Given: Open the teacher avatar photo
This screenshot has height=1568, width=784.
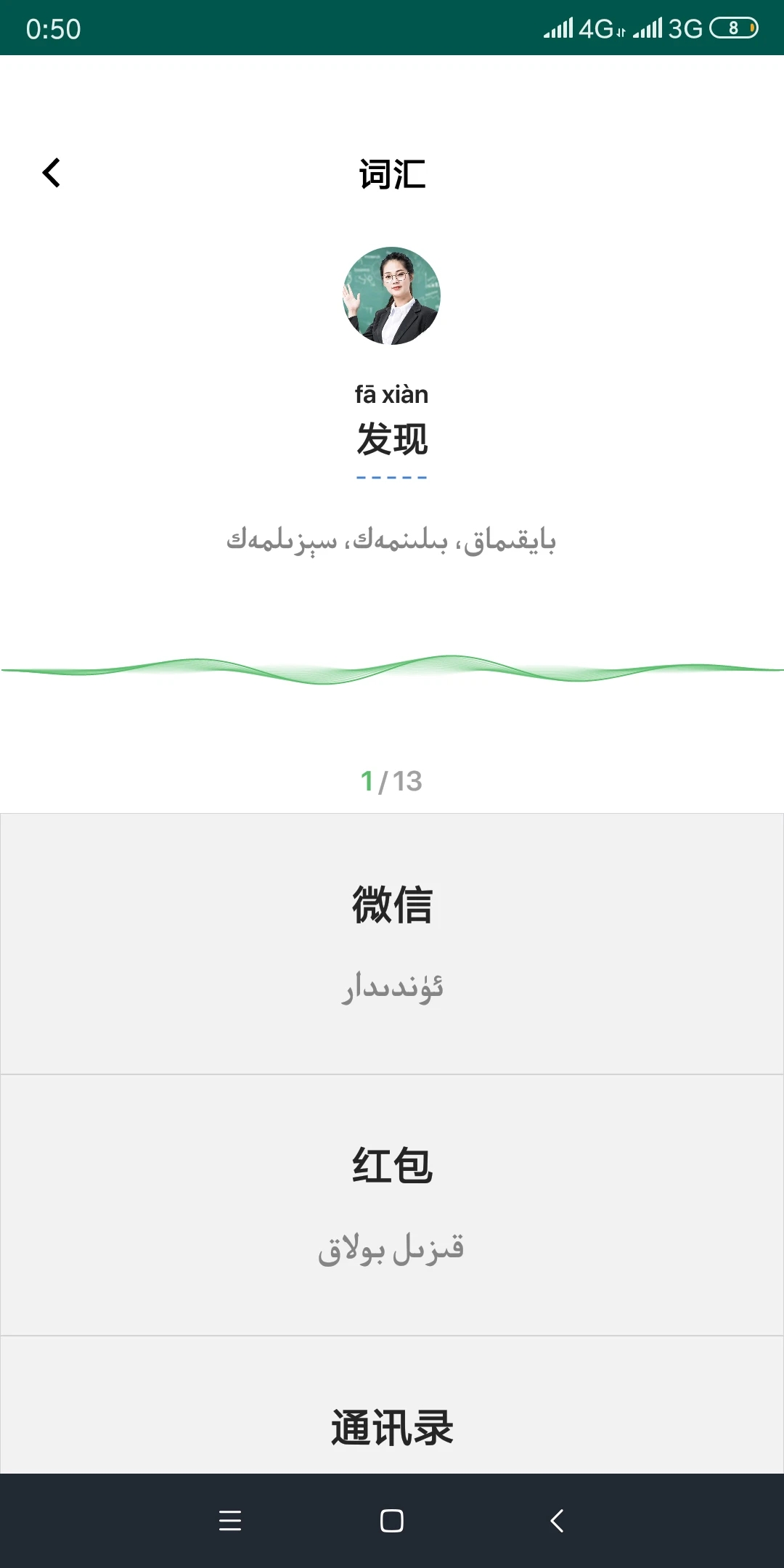Looking at the screenshot, I should click(392, 295).
